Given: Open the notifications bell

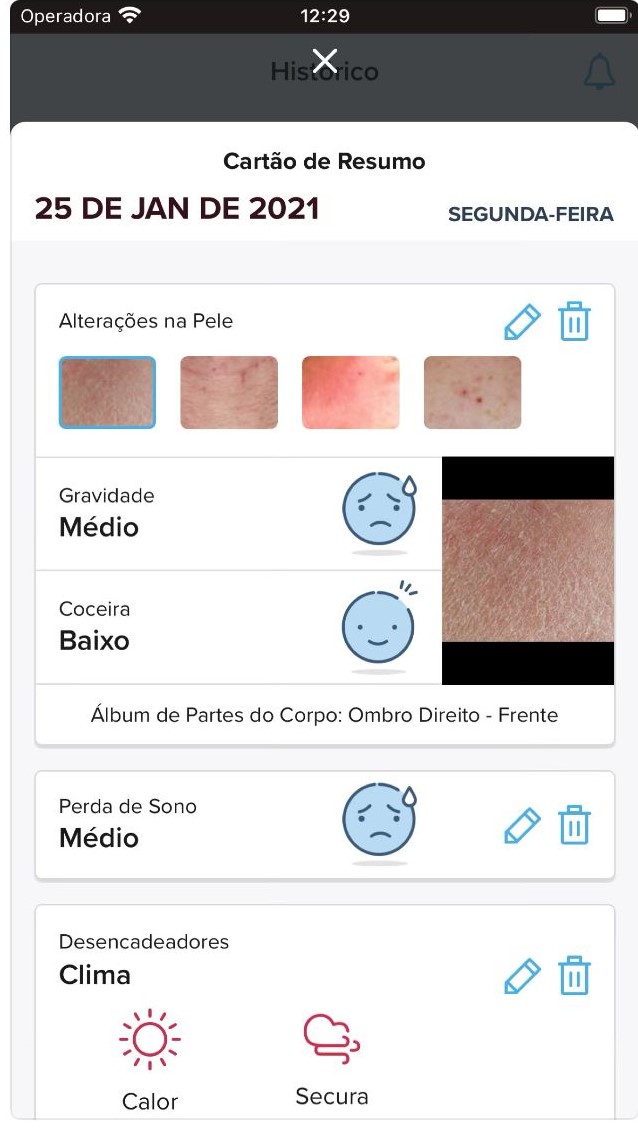Looking at the screenshot, I should click(599, 72).
